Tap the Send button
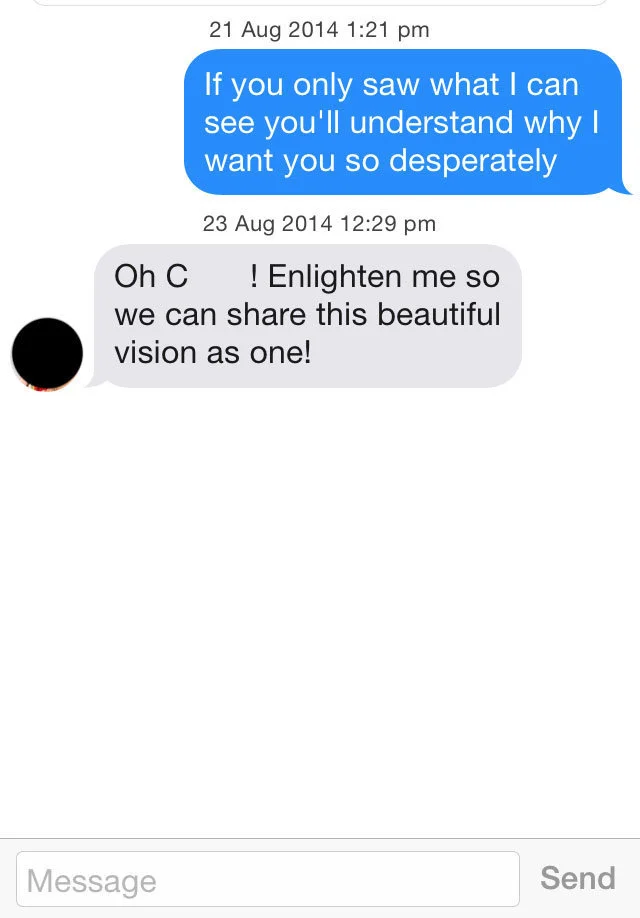This screenshot has width=640, height=918. (x=577, y=878)
